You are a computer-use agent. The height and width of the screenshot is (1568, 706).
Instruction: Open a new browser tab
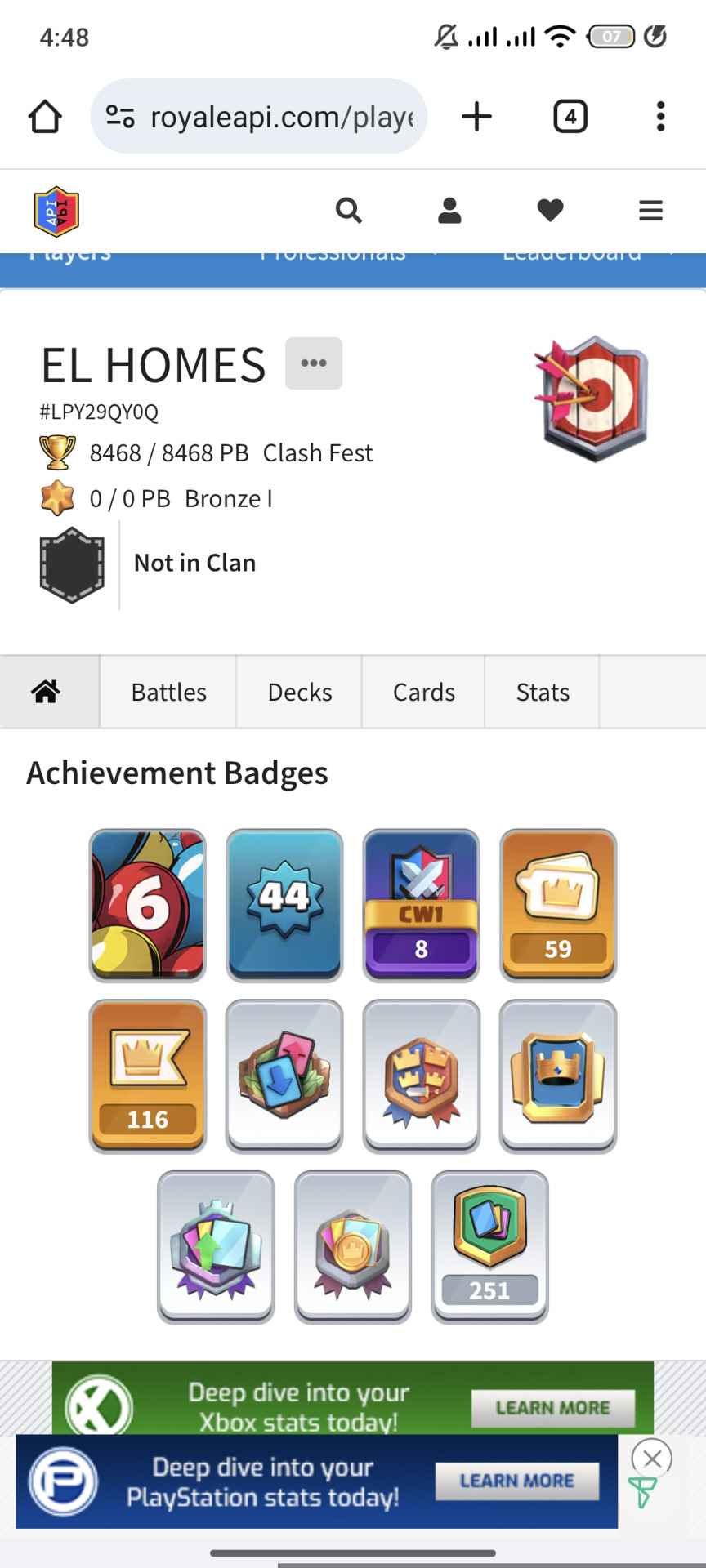pos(476,117)
